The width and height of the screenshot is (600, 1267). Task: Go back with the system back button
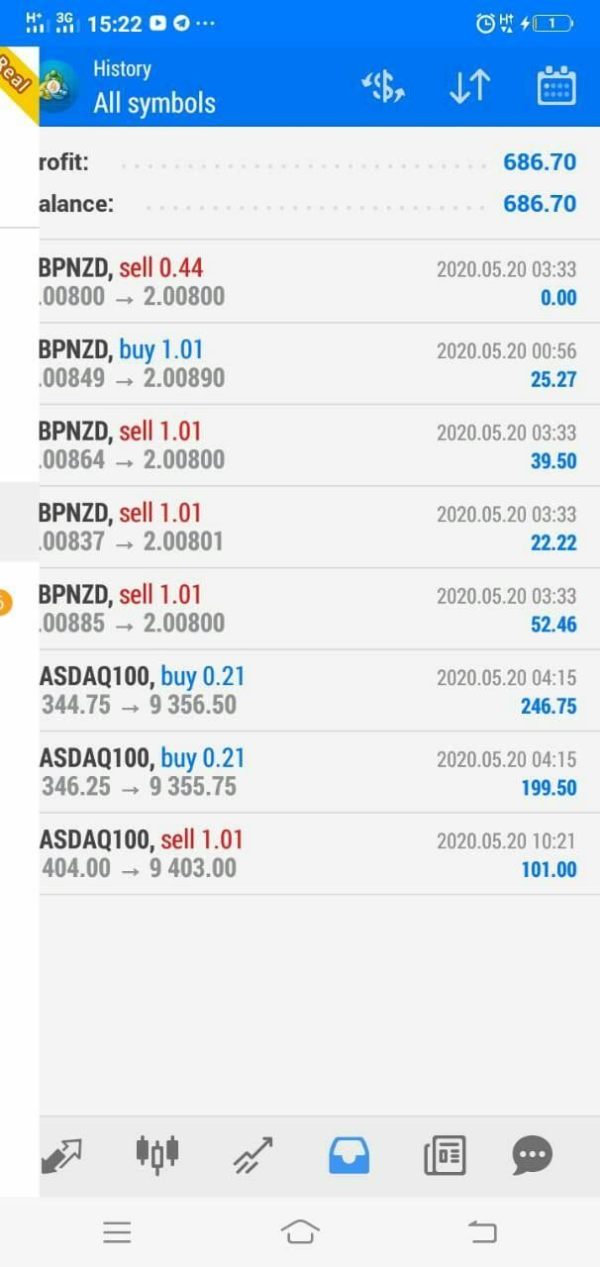point(482,1232)
